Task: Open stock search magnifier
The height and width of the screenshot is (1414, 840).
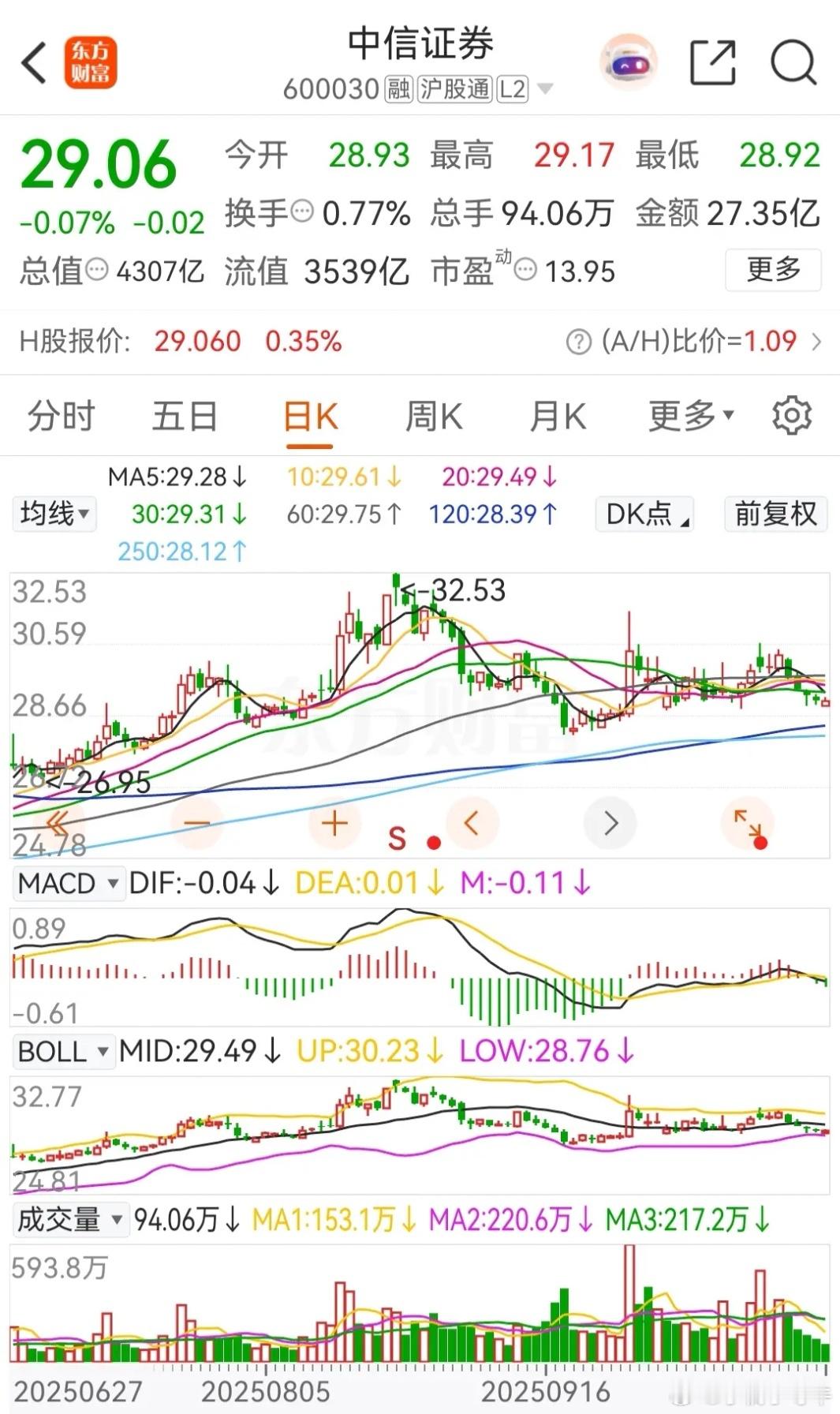Action: [793, 62]
